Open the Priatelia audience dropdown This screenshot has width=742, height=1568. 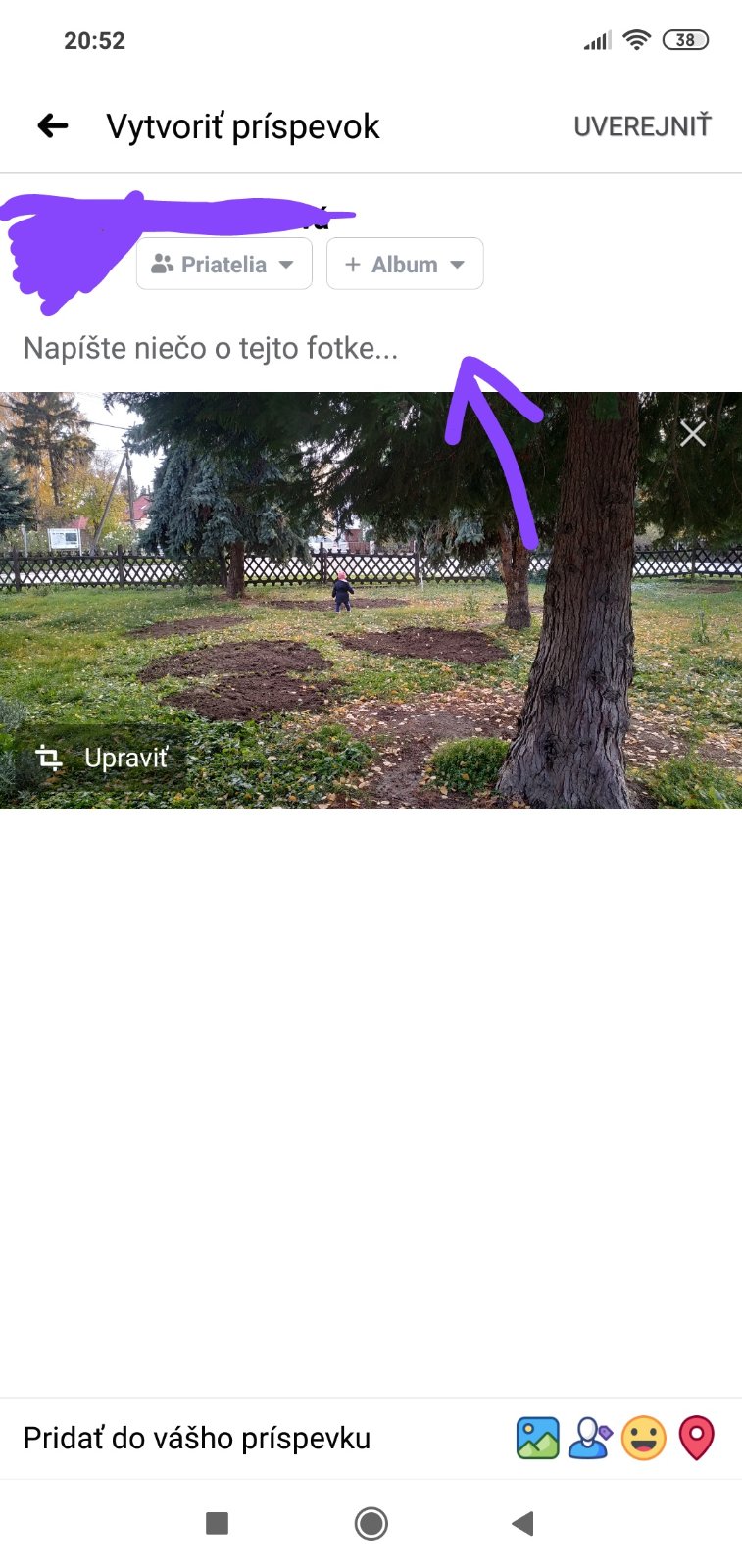pyautogui.click(x=223, y=265)
